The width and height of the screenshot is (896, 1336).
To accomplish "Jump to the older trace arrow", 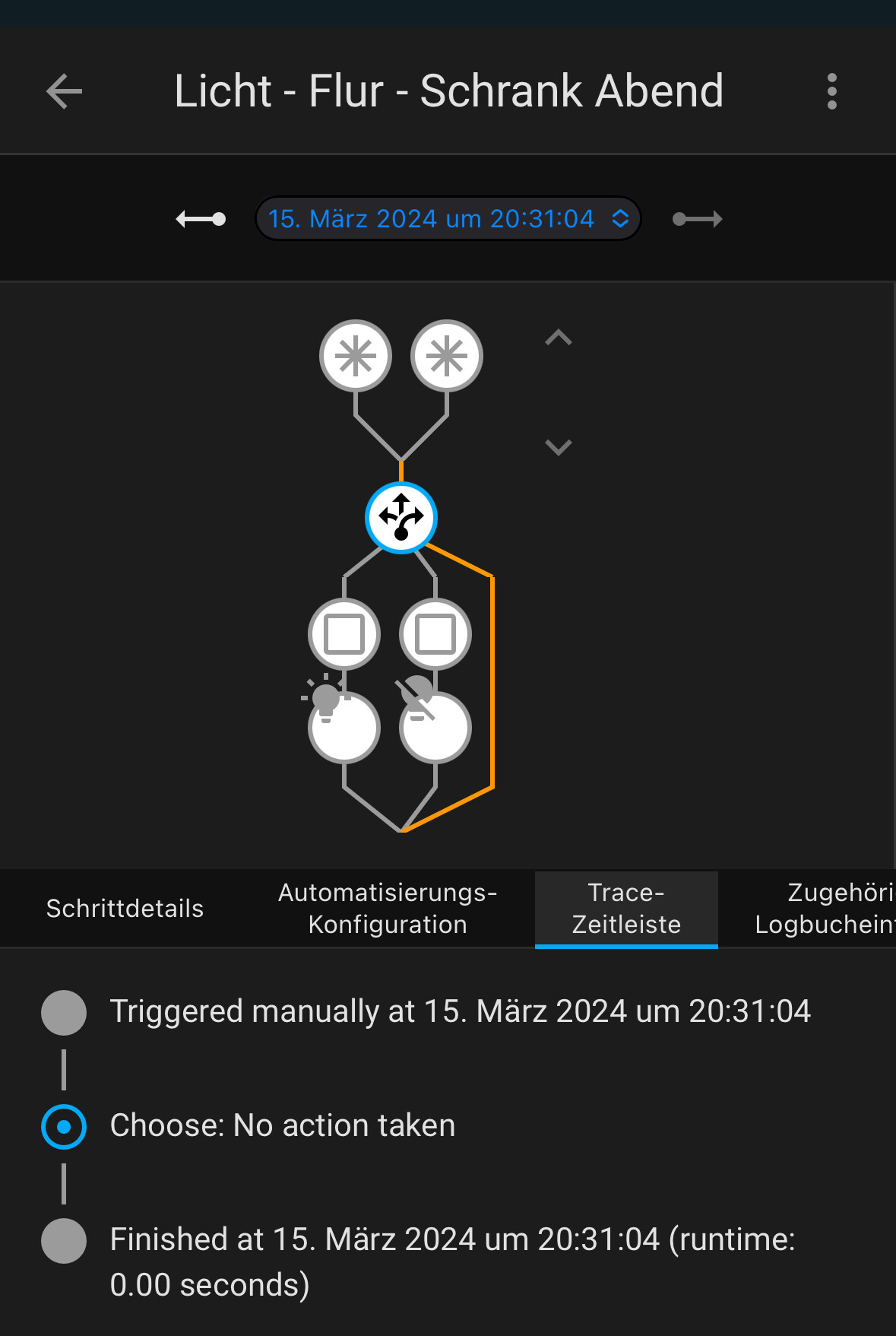I will pyautogui.click(x=201, y=220).
